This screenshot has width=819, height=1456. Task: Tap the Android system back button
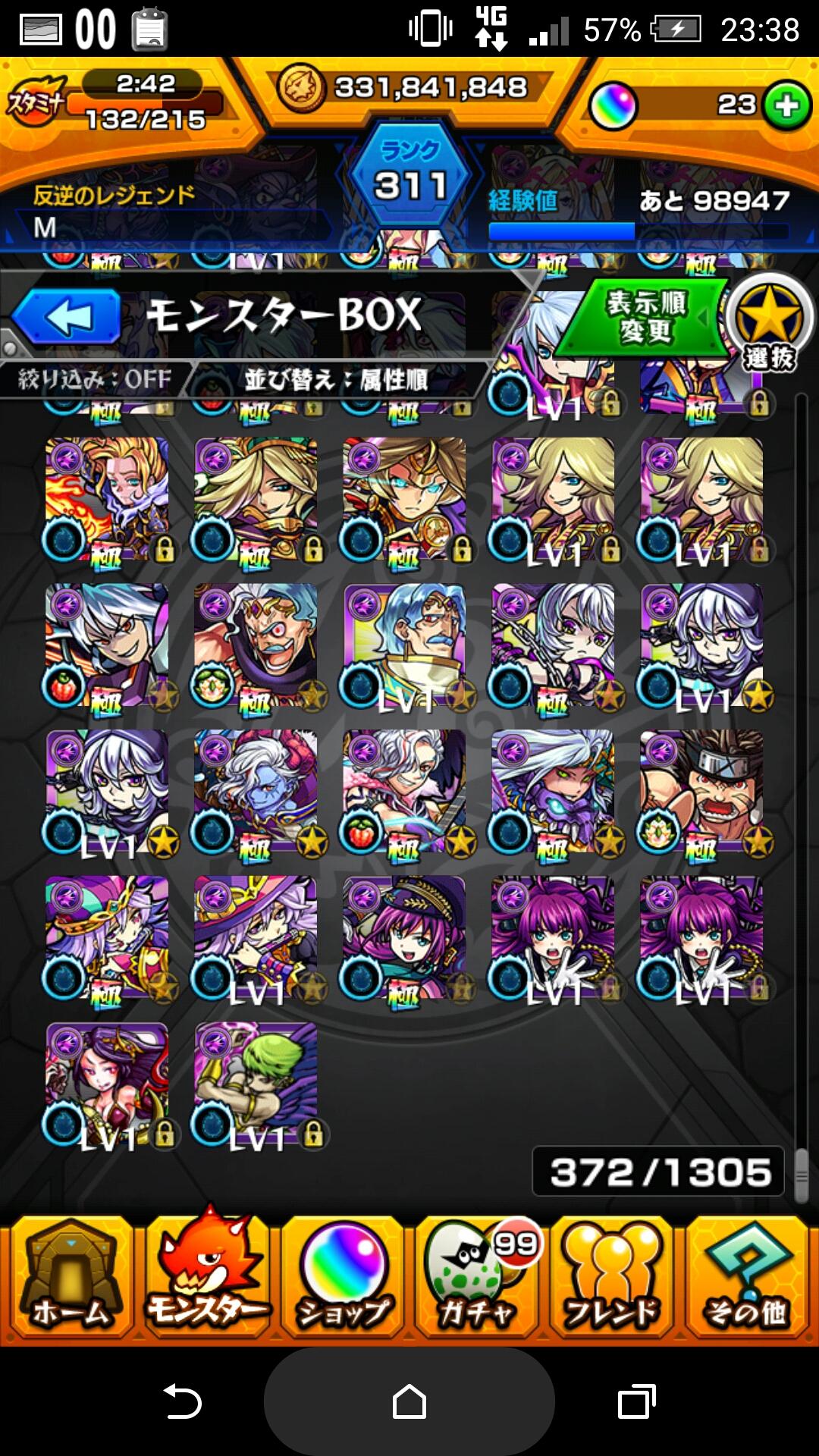pos(182,1401)
